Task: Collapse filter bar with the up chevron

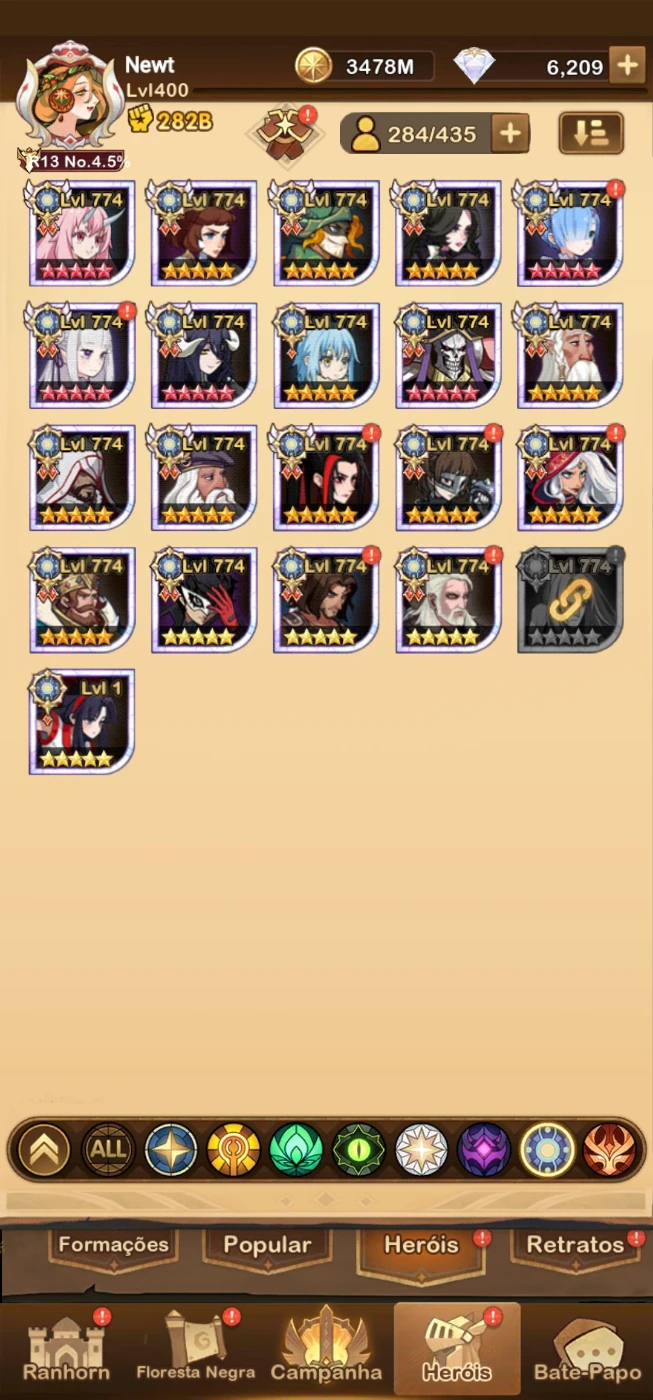Action: (x=45, y=1149)
